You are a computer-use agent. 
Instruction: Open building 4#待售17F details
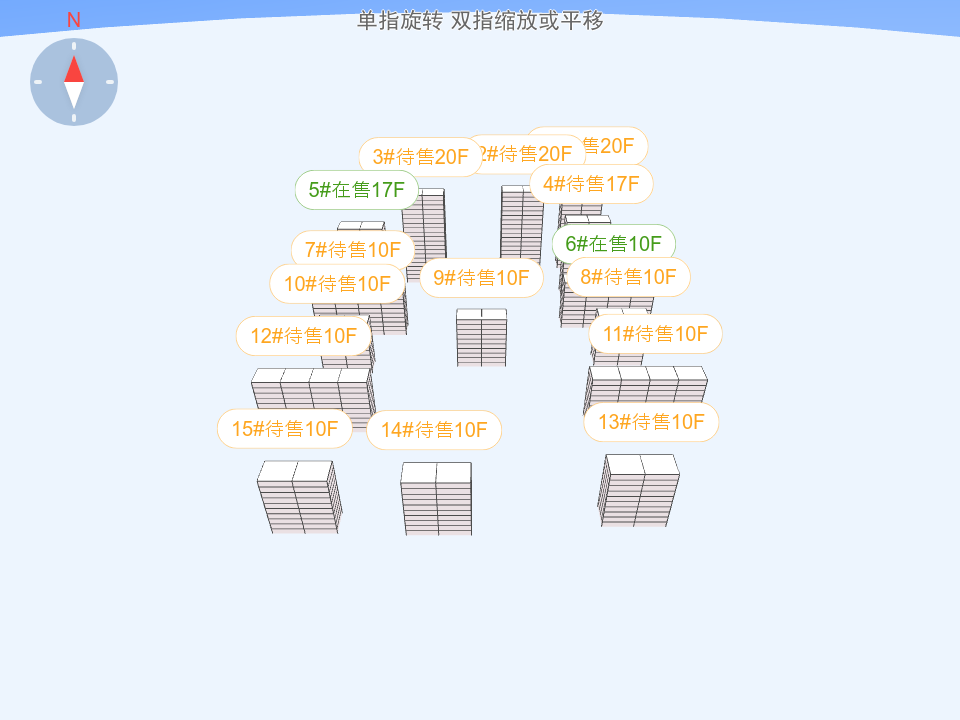click(x=591, y=184)
